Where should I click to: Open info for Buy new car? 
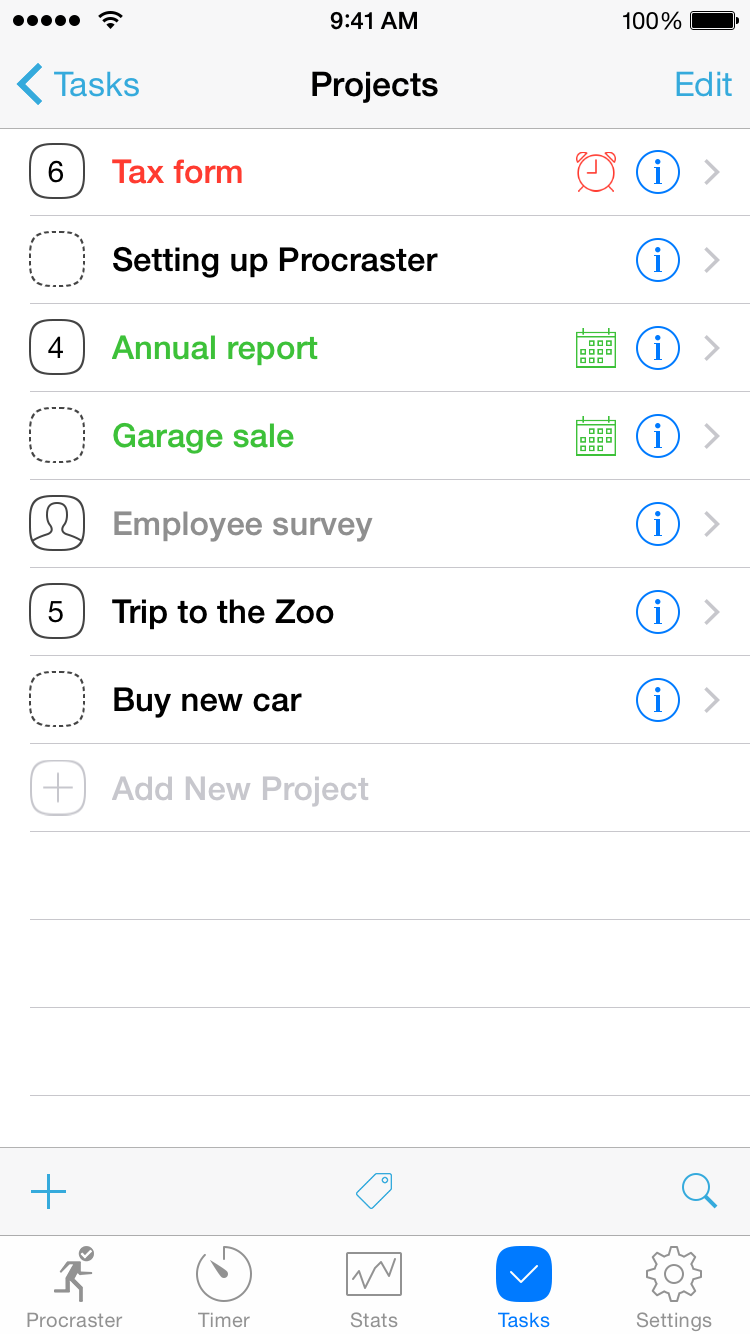658,700
